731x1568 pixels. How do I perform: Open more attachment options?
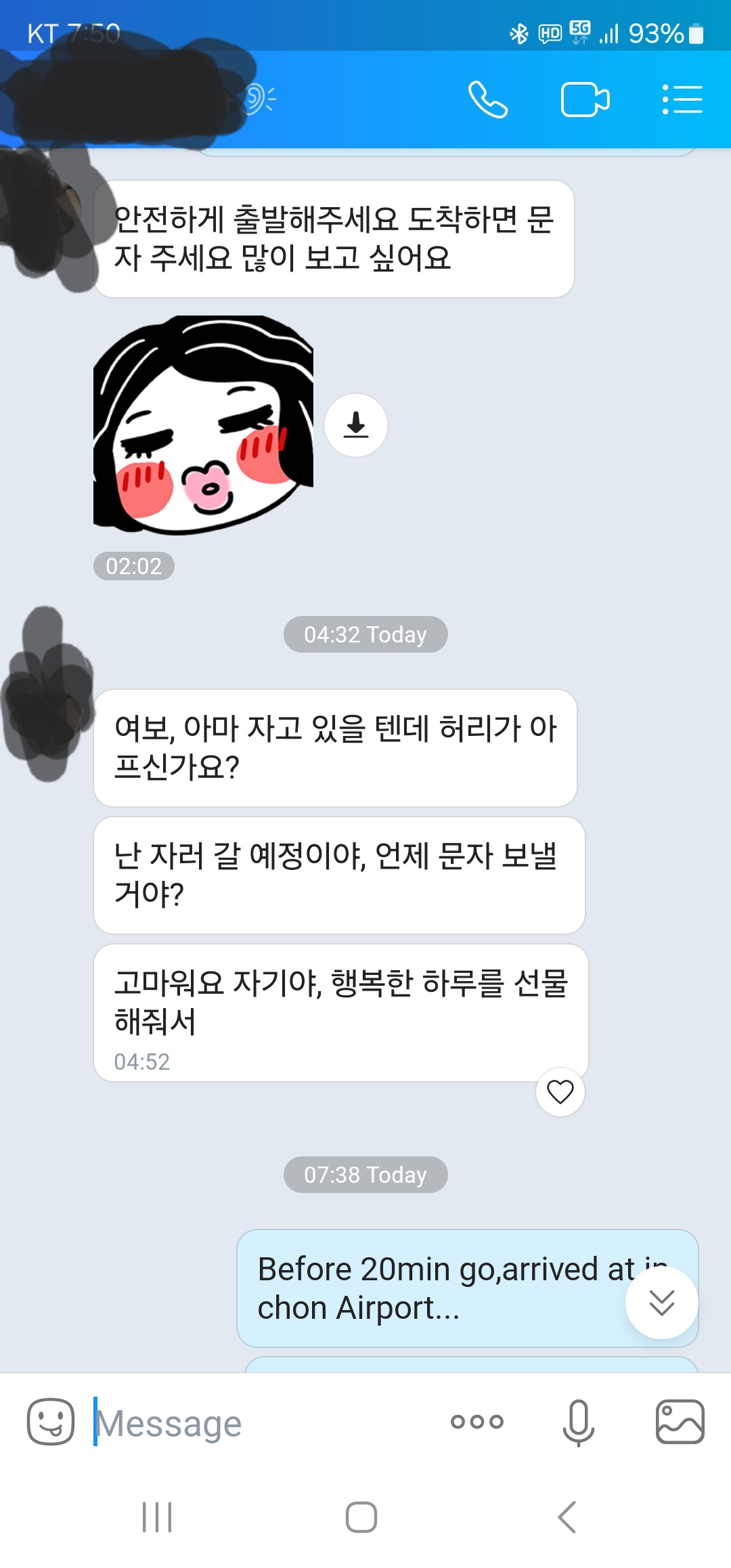tap(477, 1422)
